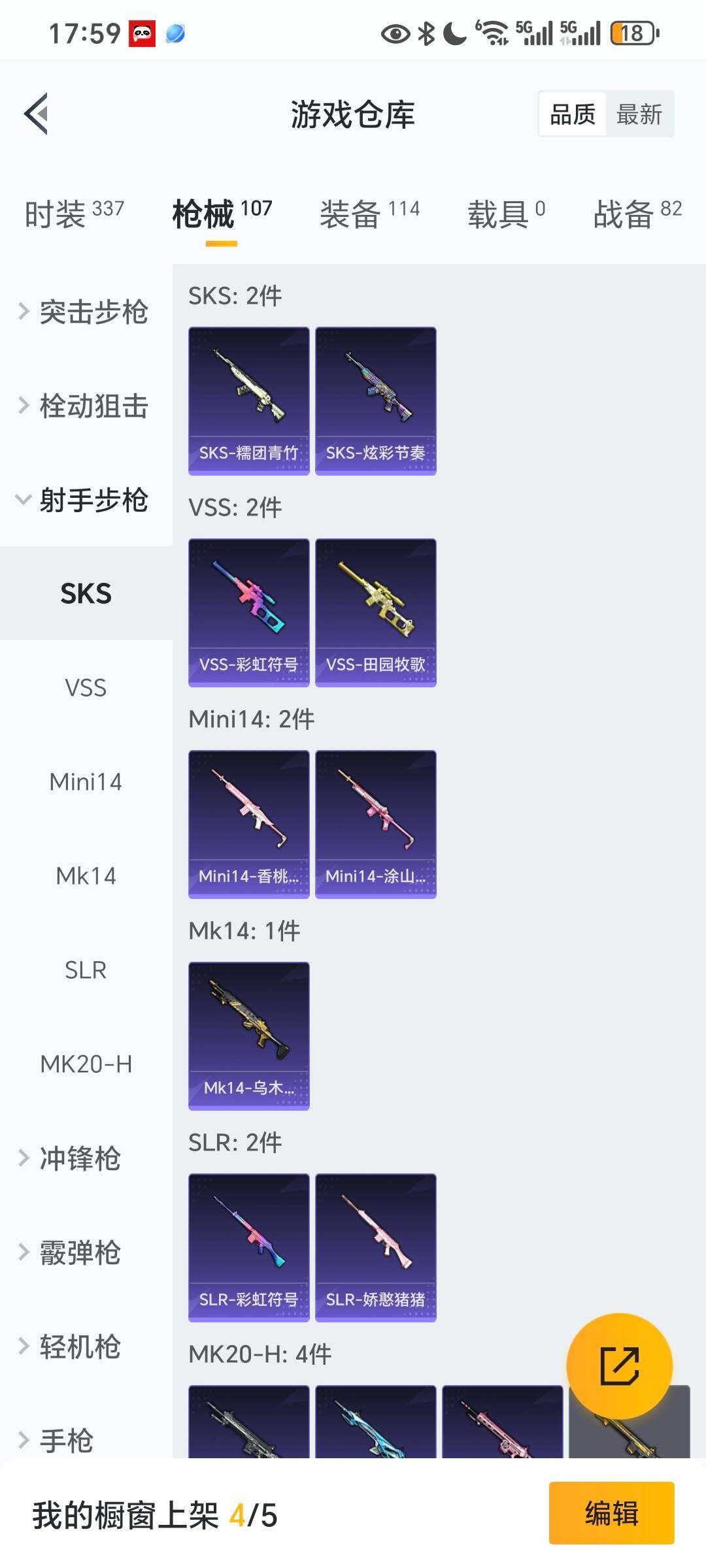Switch to the 时装 tab
Screen dimensions: 706x1568
click(x=74, y=214)
